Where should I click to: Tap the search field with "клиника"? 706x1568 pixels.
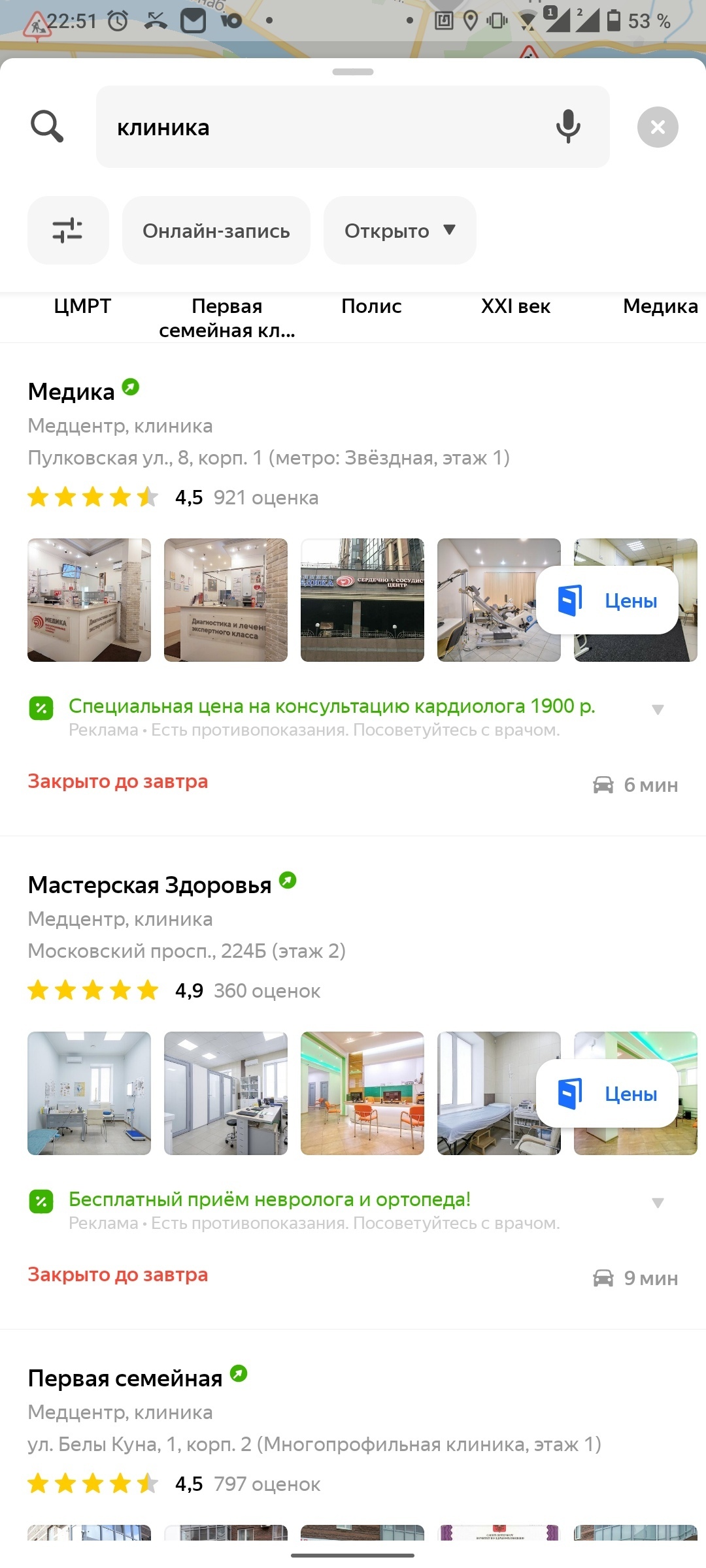point(327,127)
